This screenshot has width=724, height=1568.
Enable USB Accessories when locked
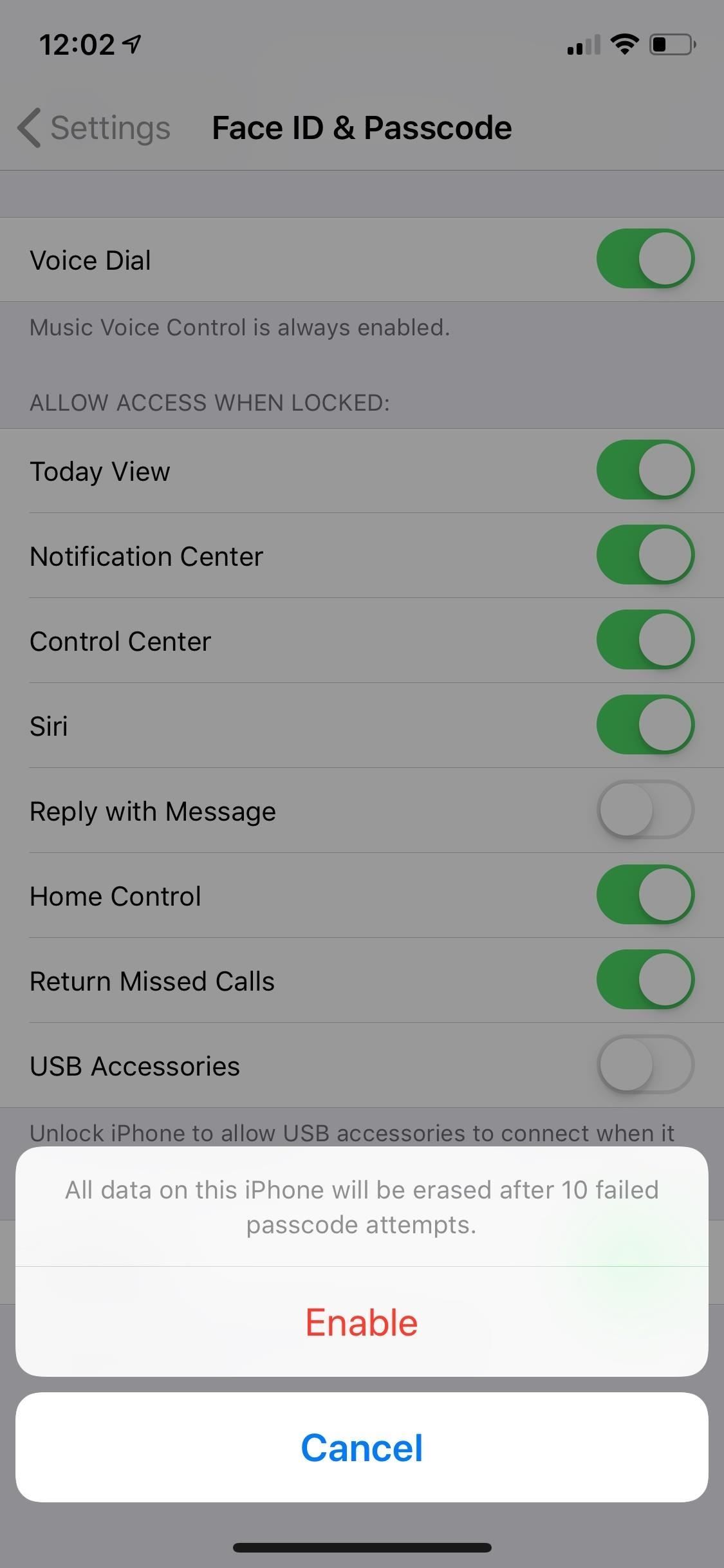click(645, 1065)
